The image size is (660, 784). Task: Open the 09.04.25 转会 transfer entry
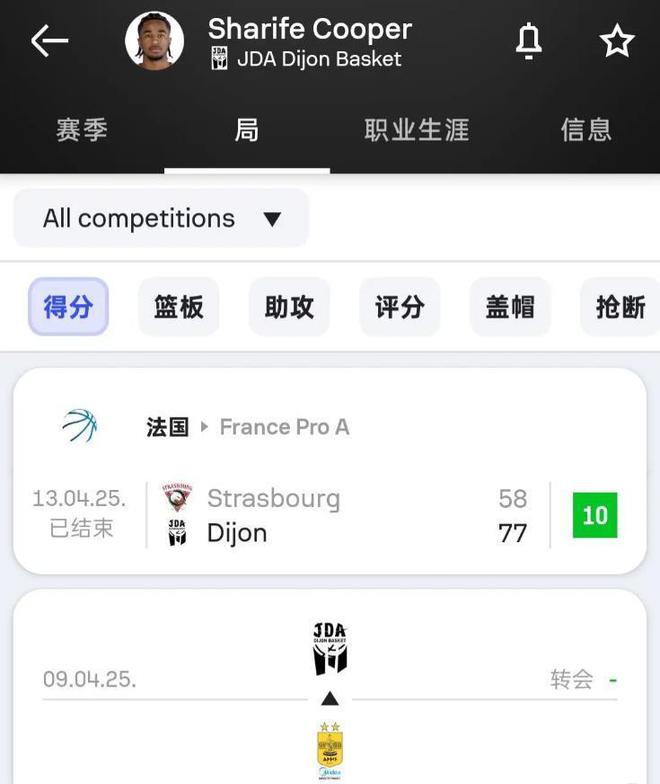coord(330,680)
